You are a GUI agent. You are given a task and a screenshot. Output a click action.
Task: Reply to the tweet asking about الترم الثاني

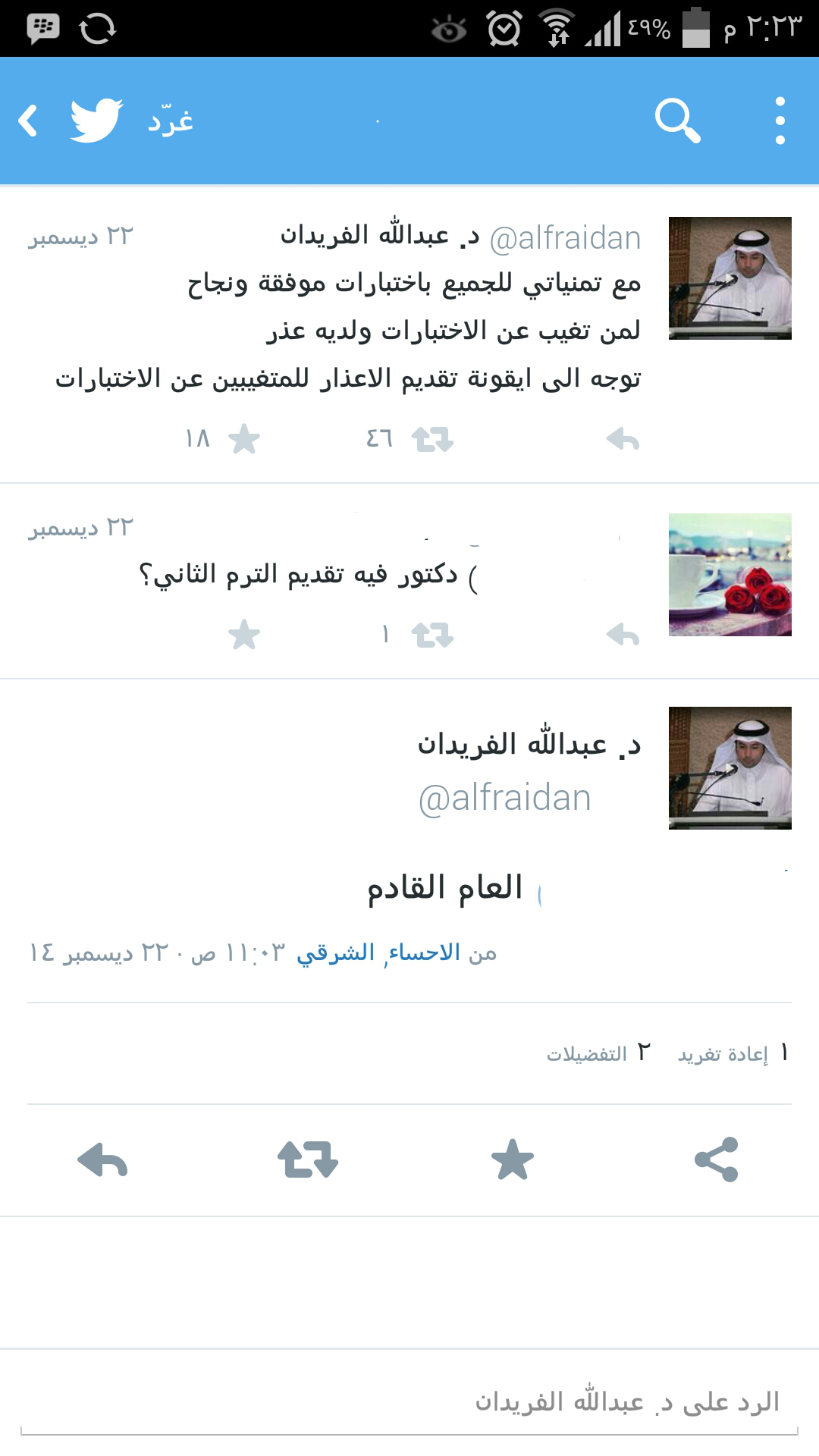(x=623, y=635)
